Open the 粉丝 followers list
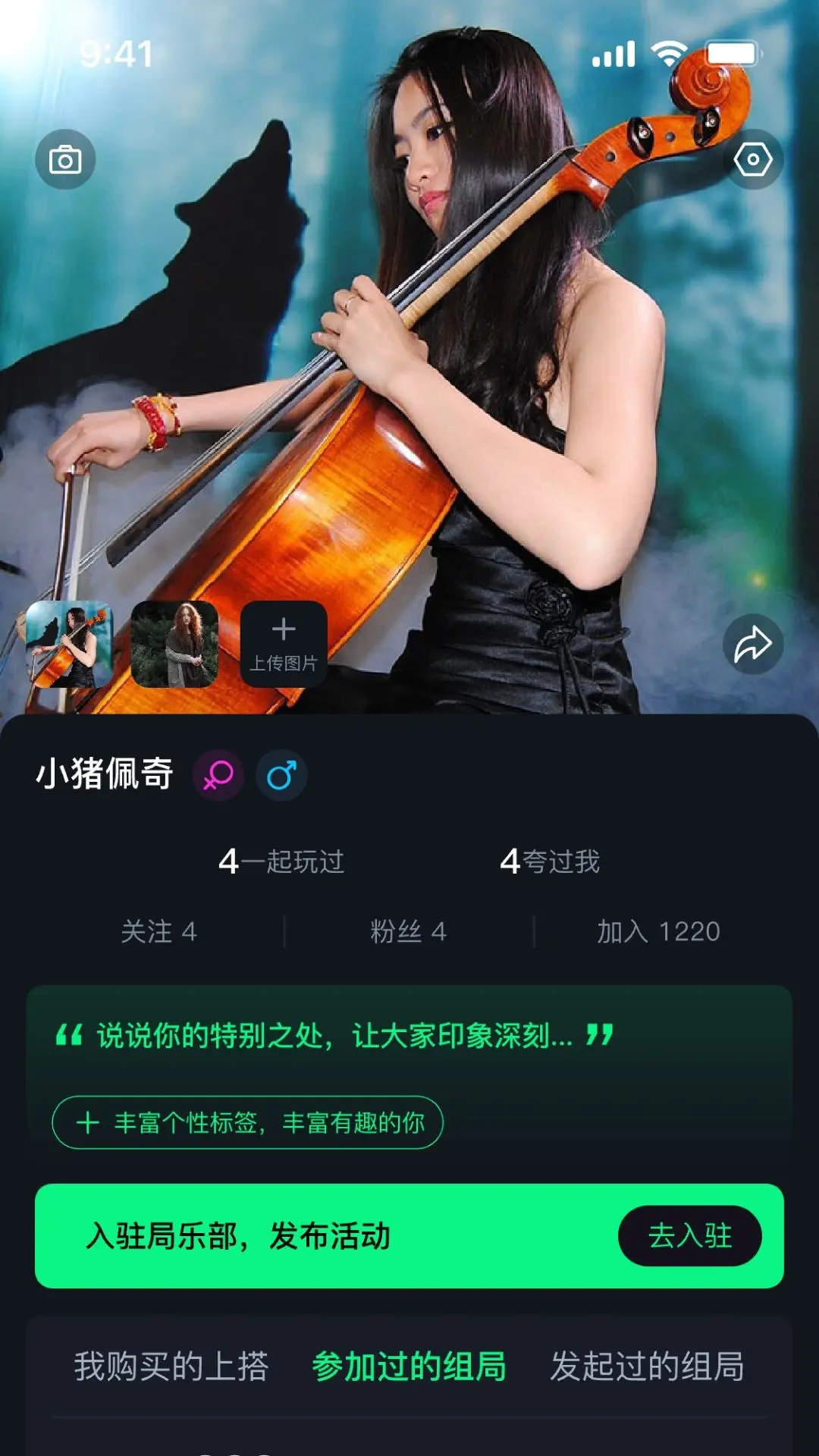 tap(409, 931)
